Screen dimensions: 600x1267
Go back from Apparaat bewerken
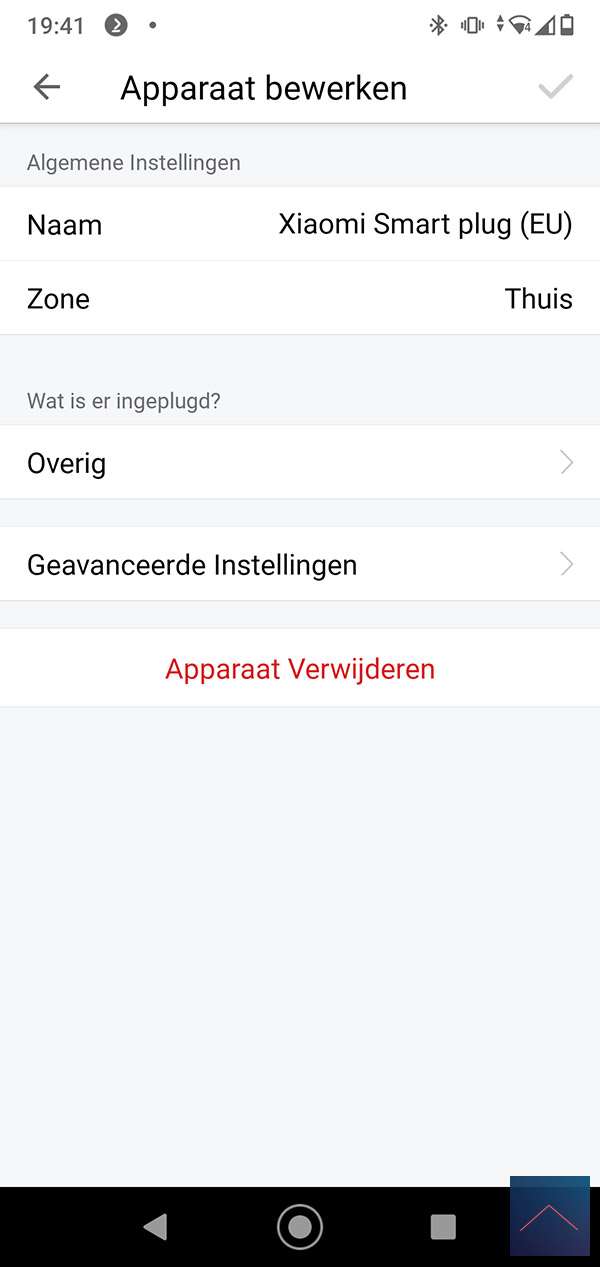point(47,88)
